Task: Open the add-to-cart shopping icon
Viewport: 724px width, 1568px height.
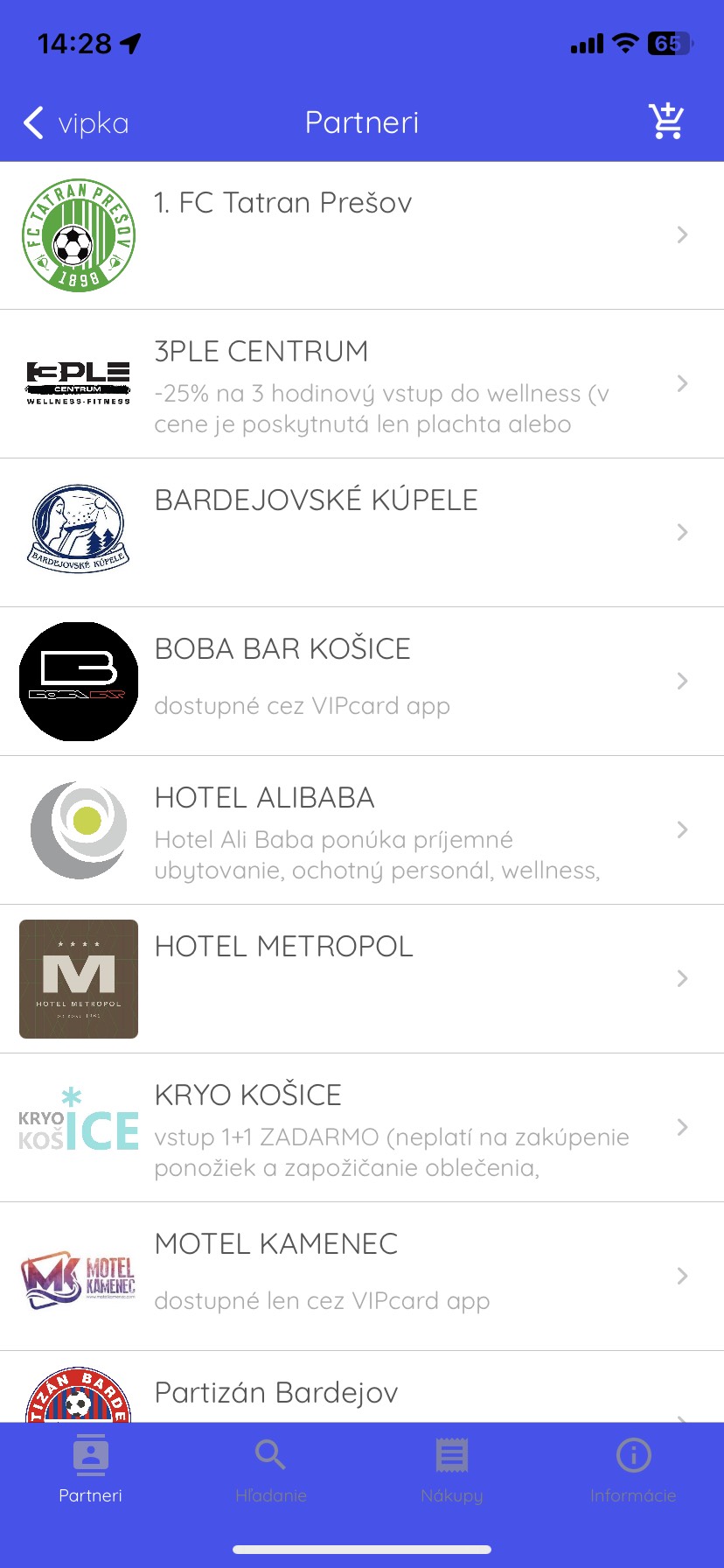Action: click(x=666, y=122)
